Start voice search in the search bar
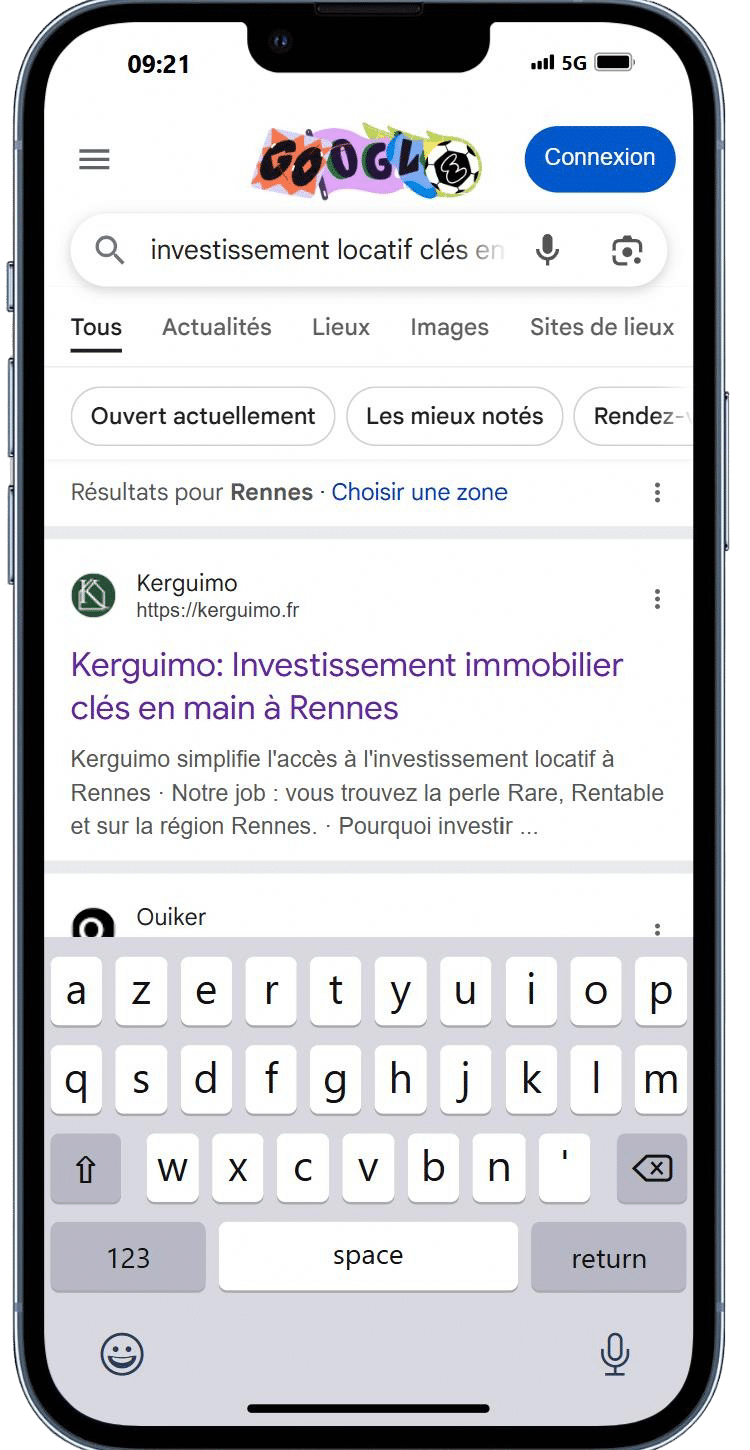750x1450 pixels. click(547, 250)
